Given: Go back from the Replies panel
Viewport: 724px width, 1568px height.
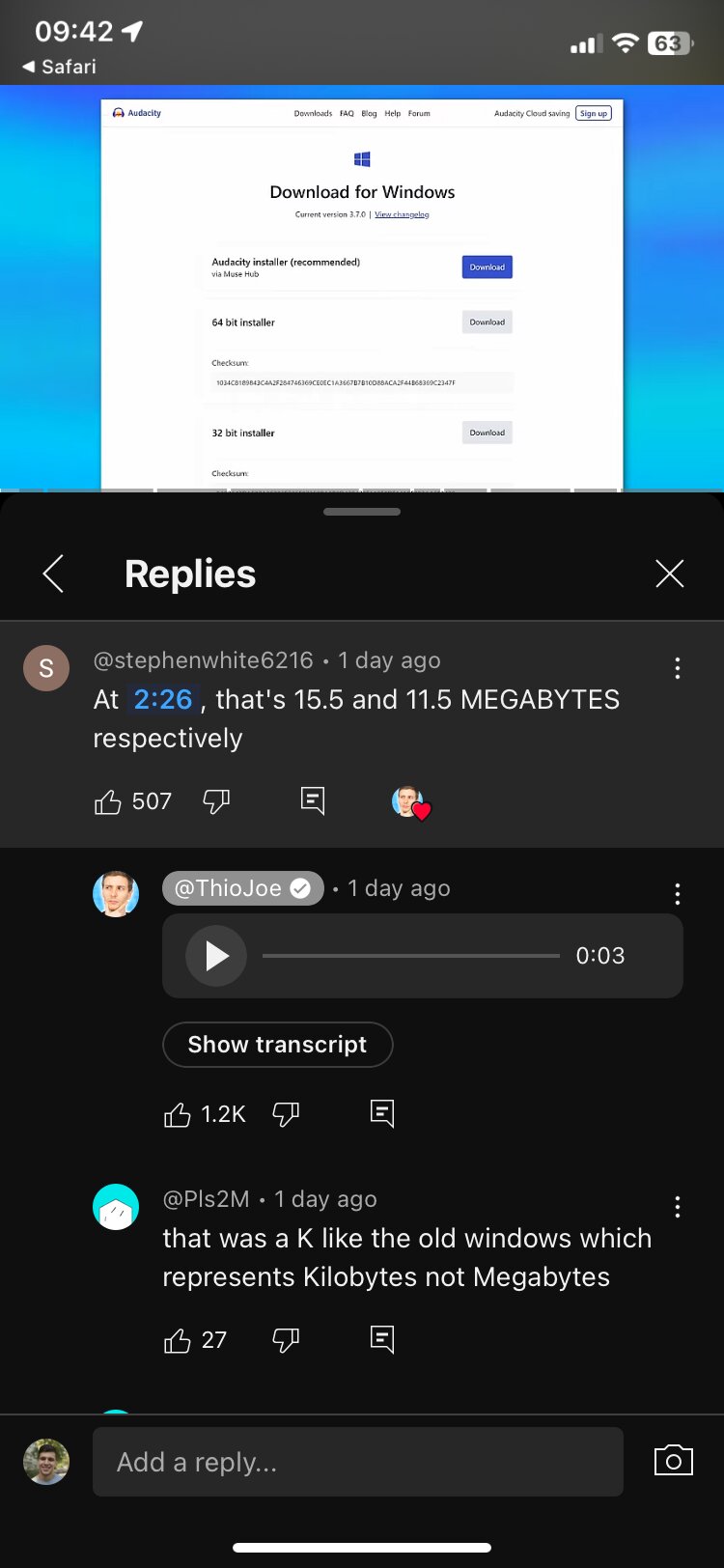Looking at the screenshot, I should [54, 574].
